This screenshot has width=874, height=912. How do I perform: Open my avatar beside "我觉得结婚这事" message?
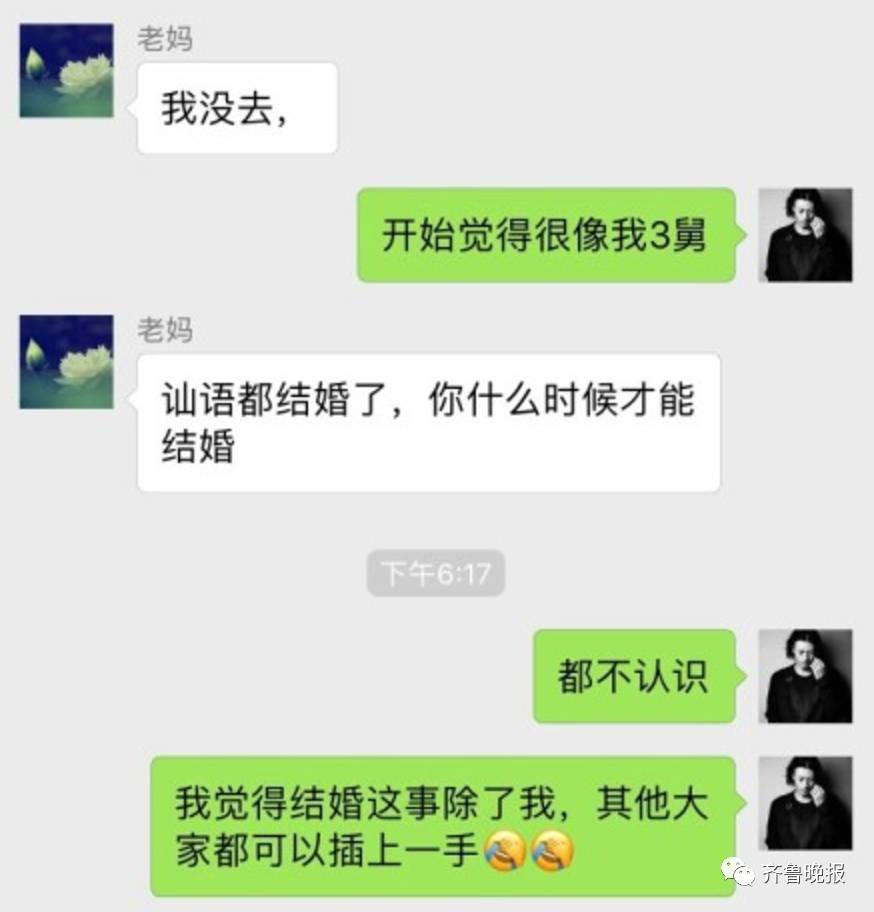click(x=805, y=804)
